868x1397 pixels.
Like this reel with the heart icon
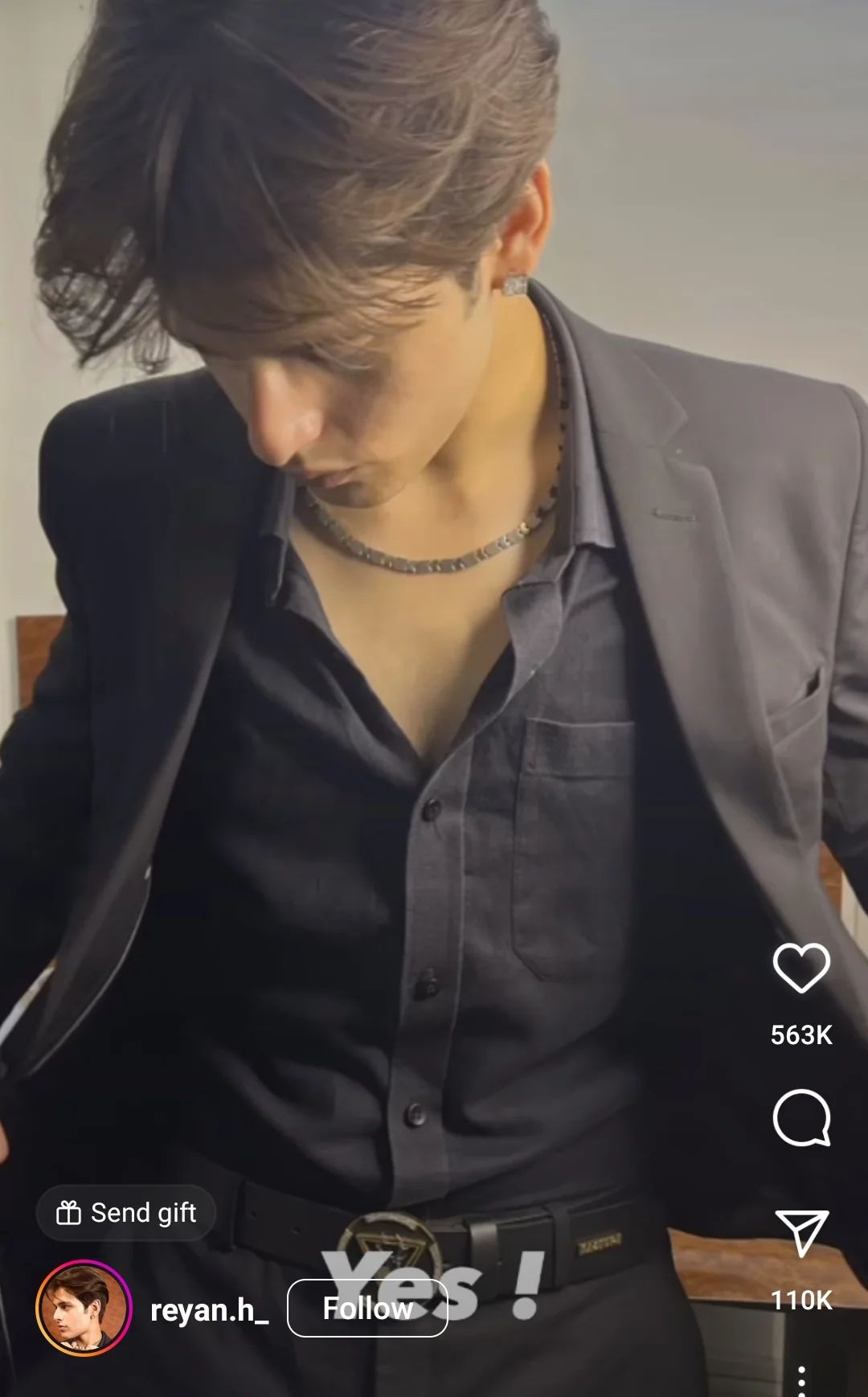pos(801,967)
